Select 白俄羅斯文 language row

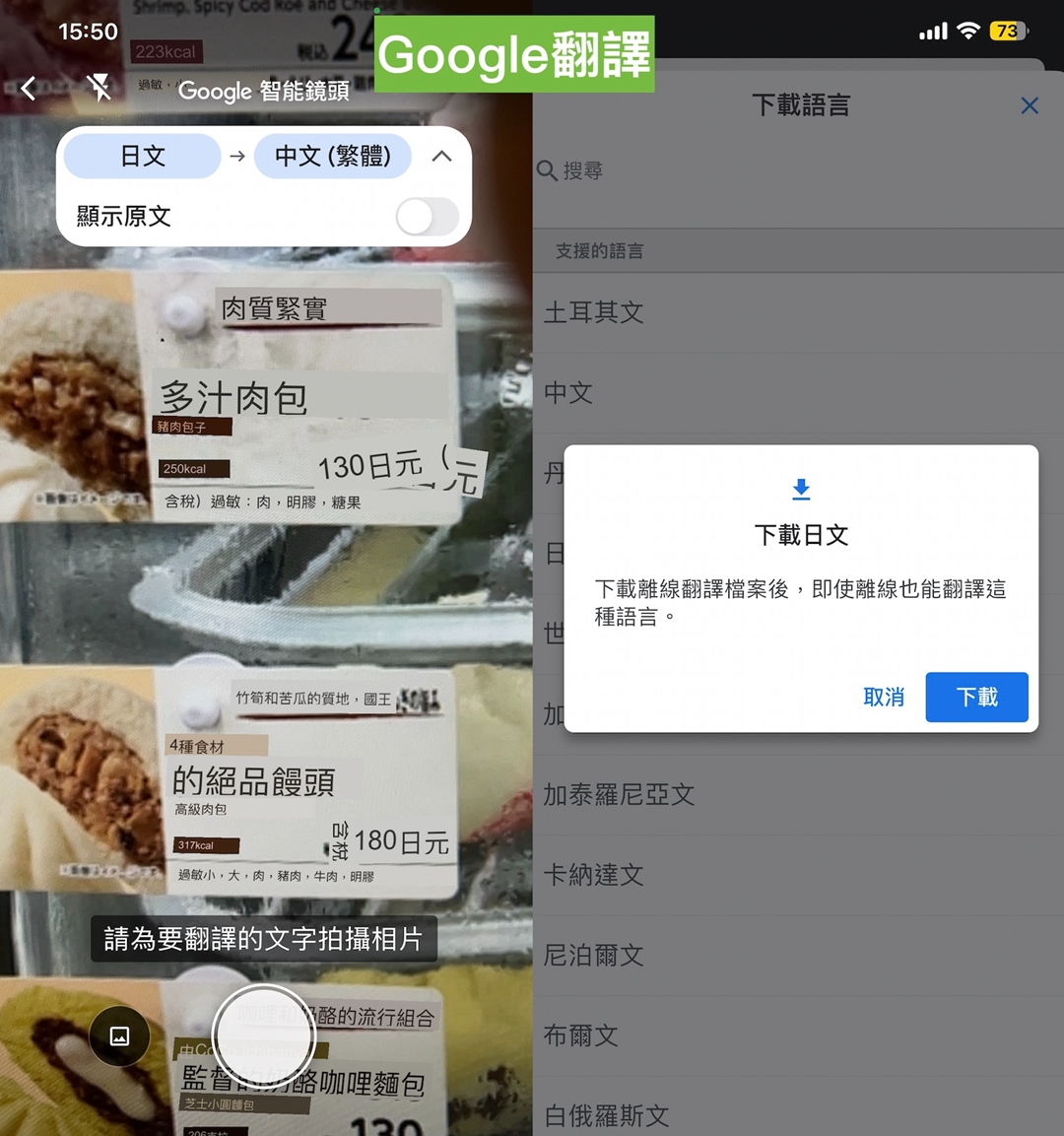[x=606, y=1115]
